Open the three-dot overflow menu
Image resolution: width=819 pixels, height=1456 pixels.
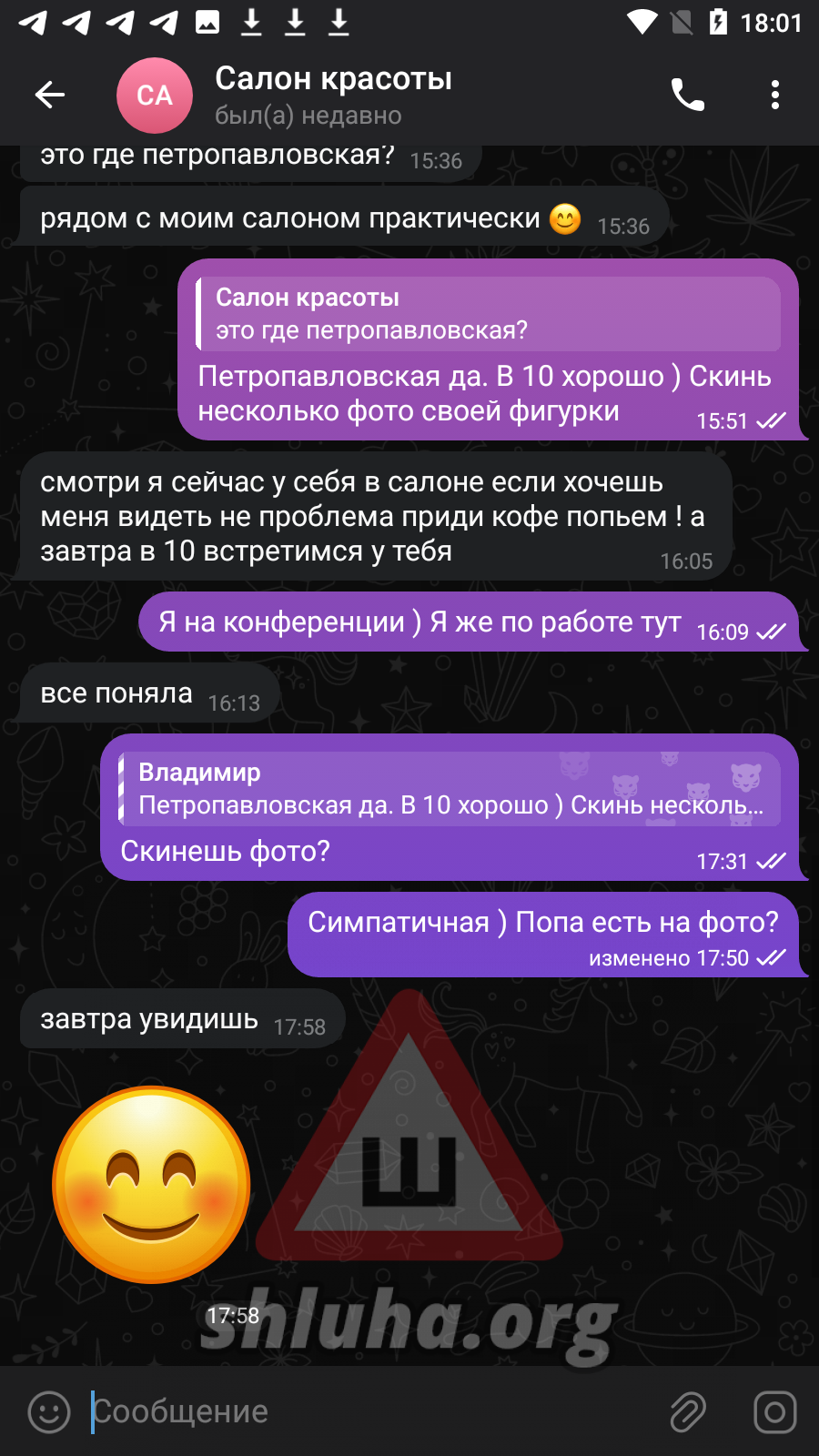point(774,95)
